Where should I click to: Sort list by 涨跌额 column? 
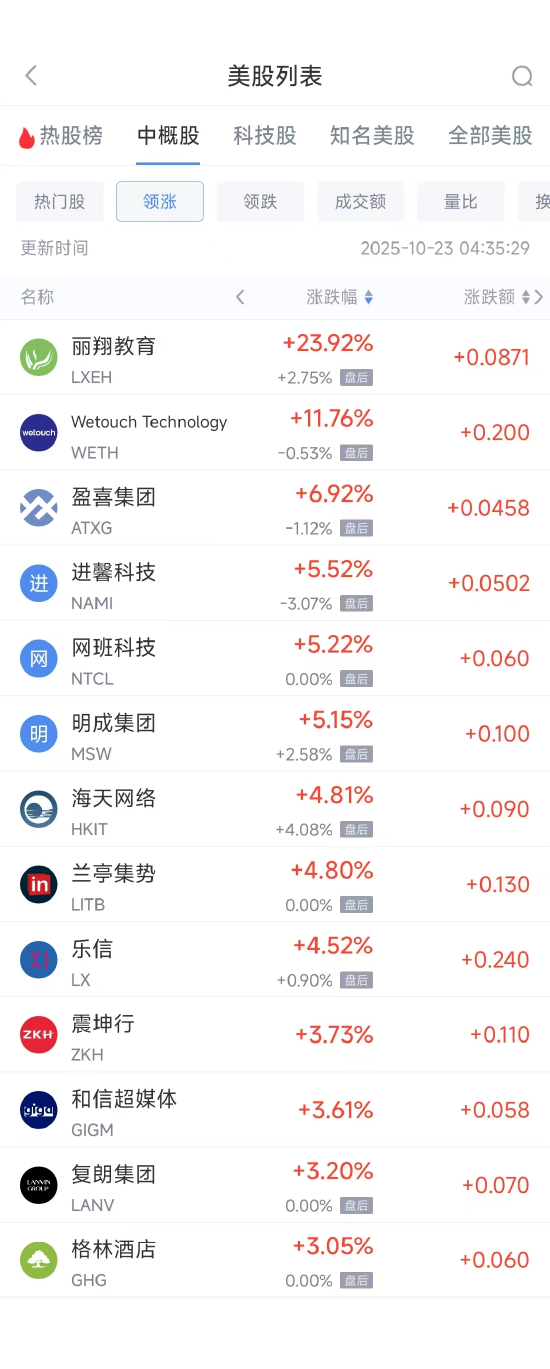497,297
